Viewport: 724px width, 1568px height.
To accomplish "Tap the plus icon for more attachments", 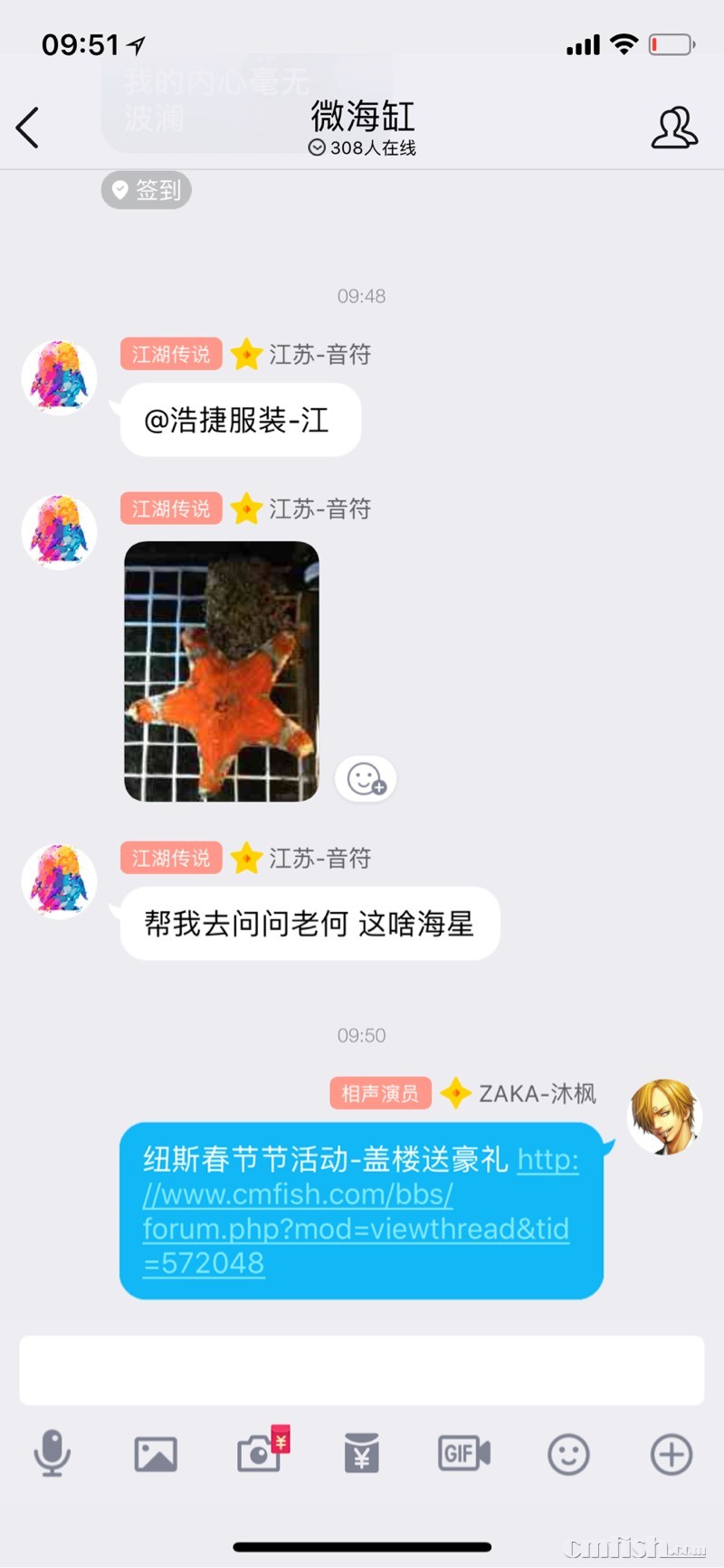I will pyautogui.click(x=671, y=1454).
